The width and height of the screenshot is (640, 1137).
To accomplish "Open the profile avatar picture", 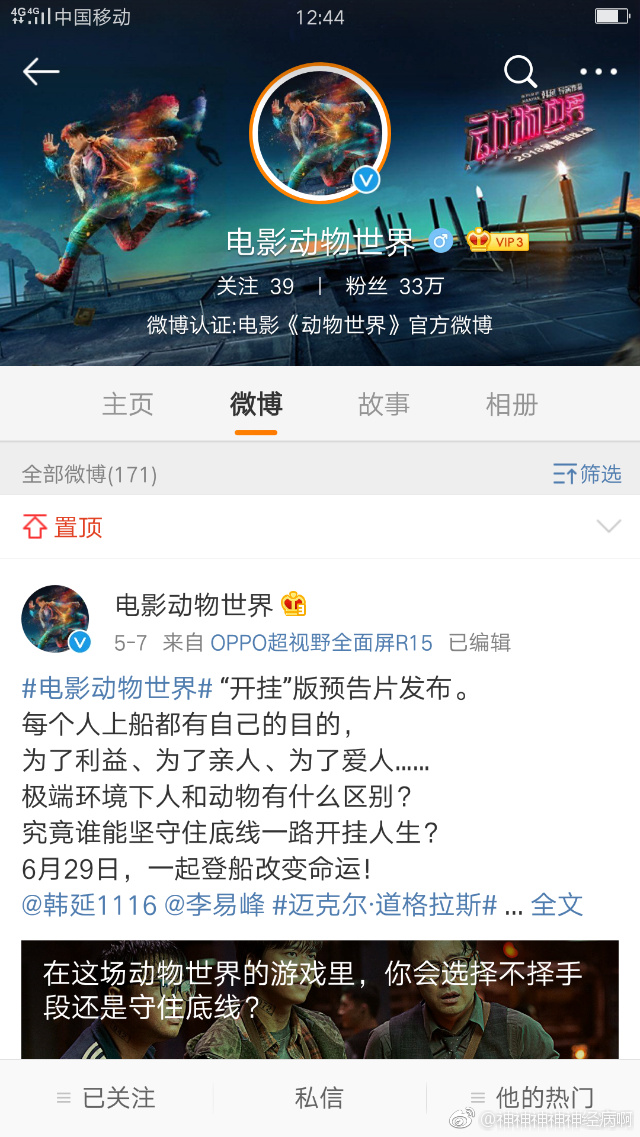I will (x=319, y=134).
